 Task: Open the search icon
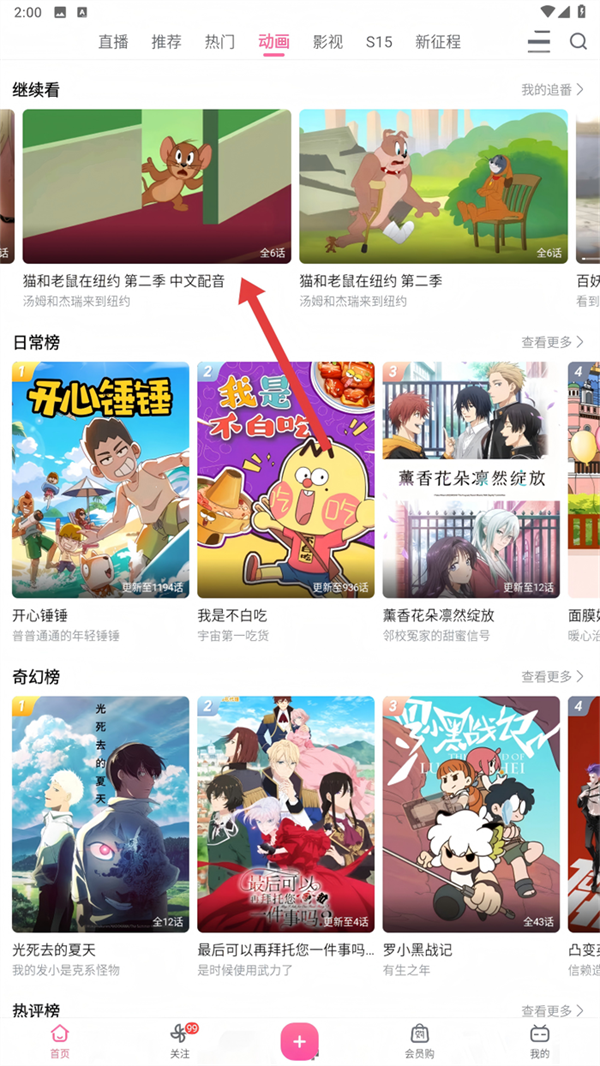(578, 42)
